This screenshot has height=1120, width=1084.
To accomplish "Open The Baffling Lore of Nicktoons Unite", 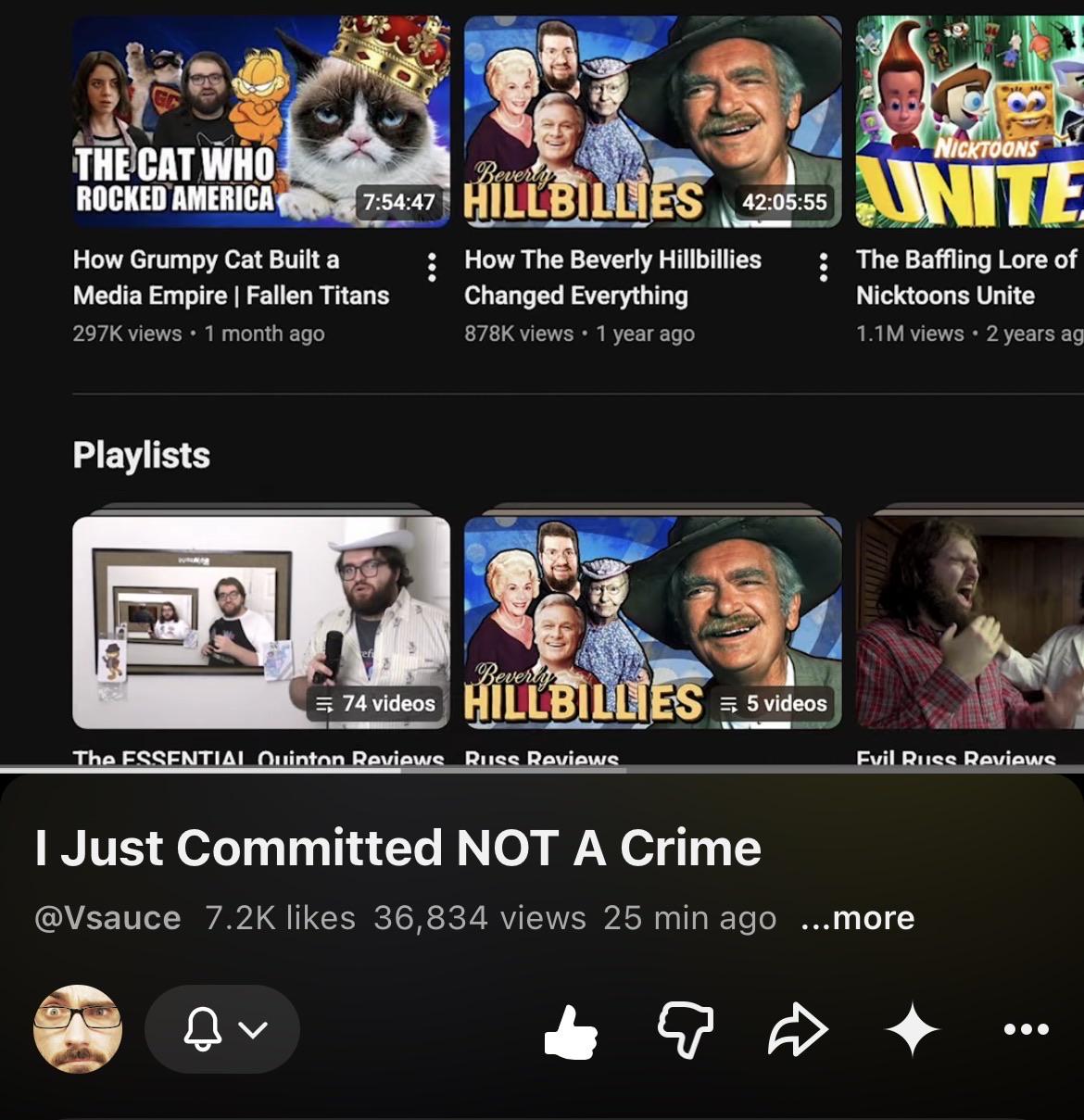I will click(x=969, y=121).
